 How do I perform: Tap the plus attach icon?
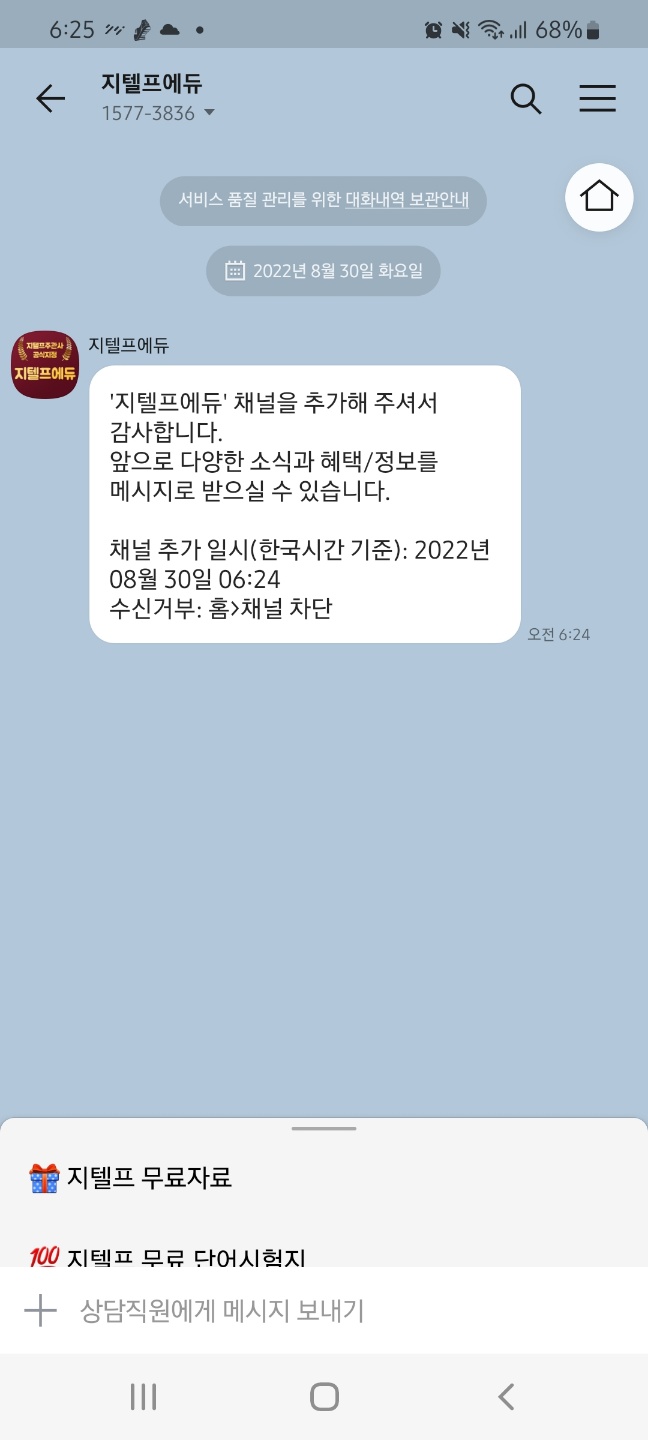pyautogui.click(x=40, y=1310)
